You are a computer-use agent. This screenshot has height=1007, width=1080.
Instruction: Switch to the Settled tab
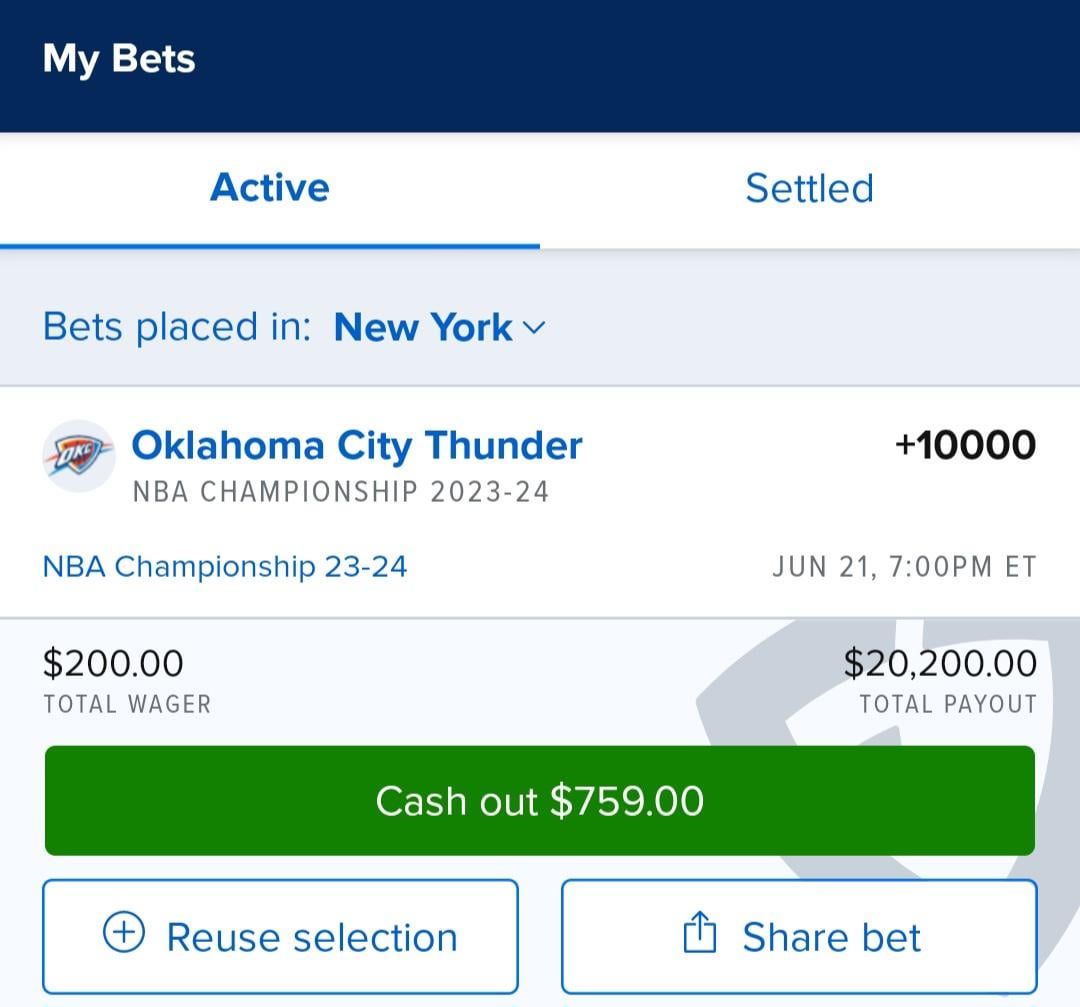click(x=809, y=188)
